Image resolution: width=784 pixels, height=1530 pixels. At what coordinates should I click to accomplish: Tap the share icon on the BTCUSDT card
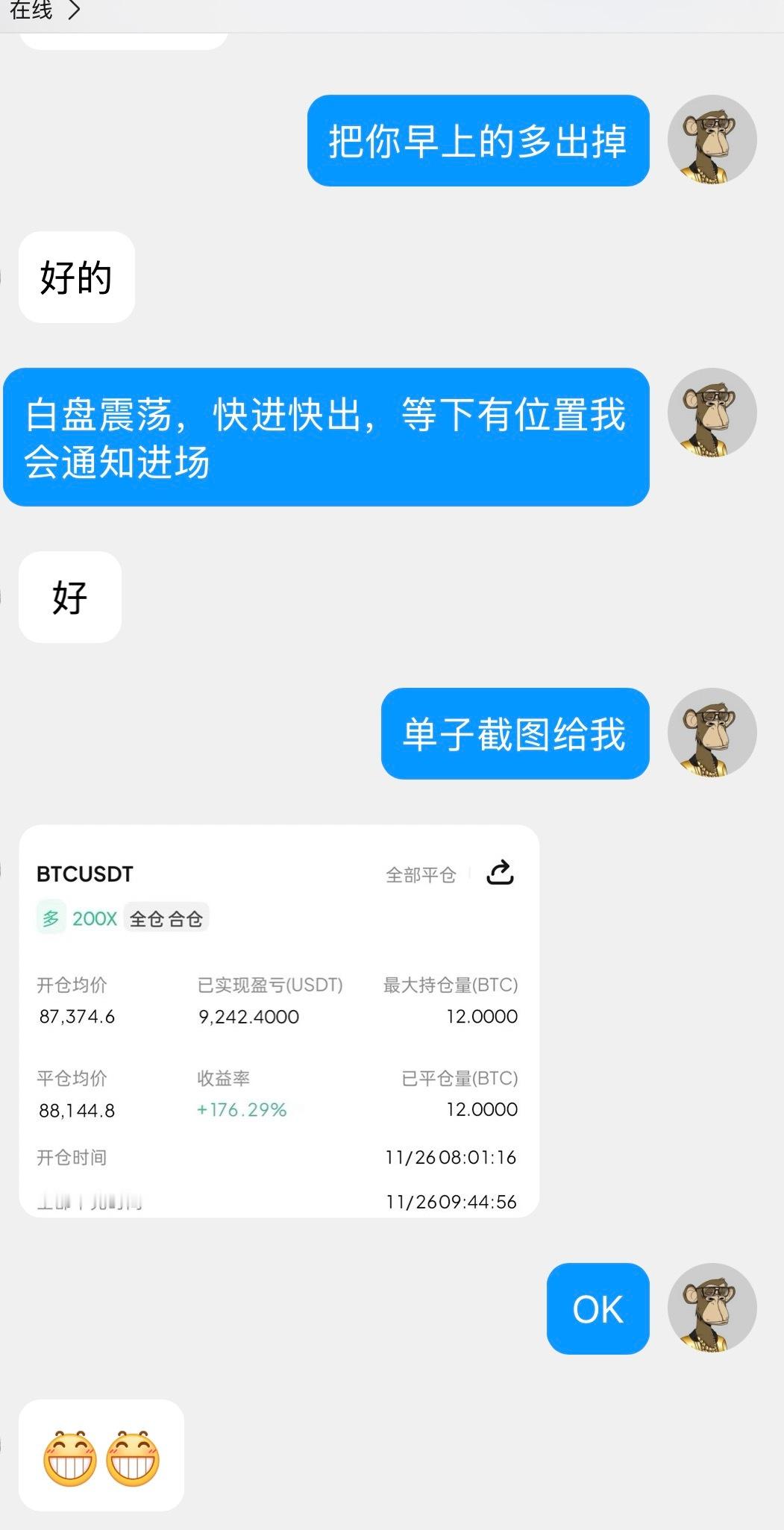500,873
